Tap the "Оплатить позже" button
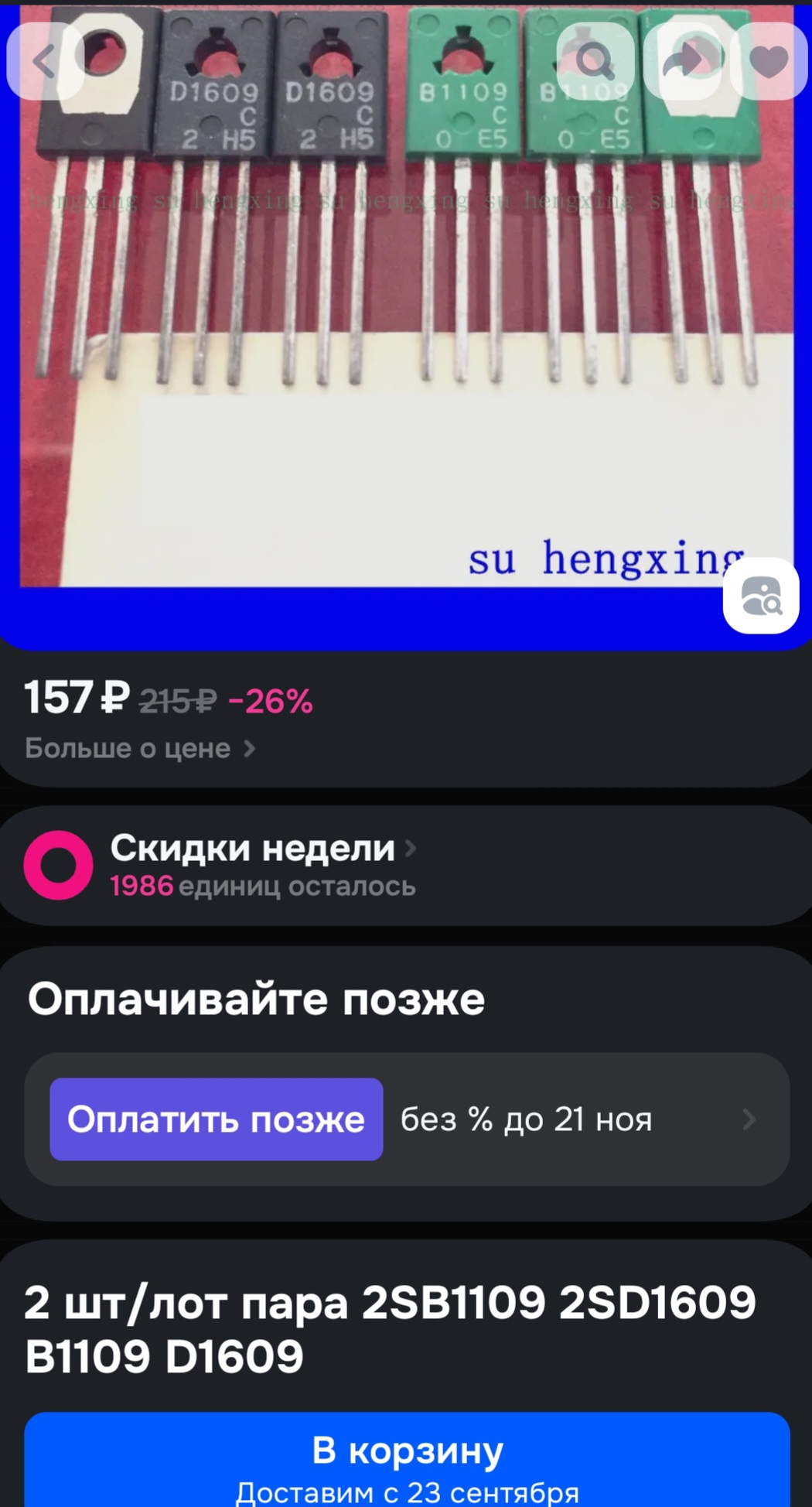 (217, 1119)
